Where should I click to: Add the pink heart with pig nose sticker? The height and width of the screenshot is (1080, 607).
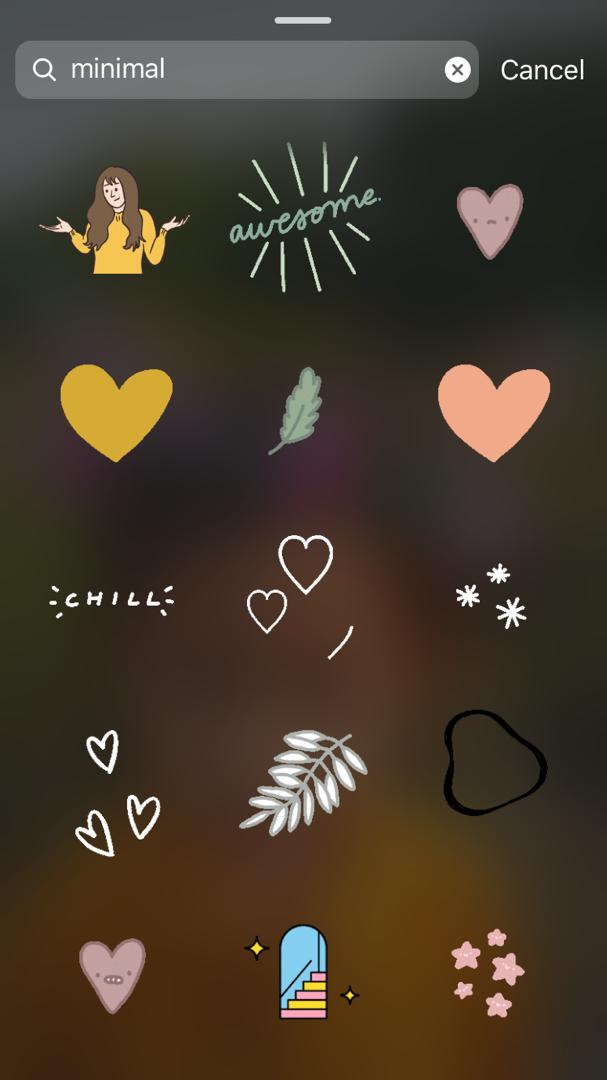coord(112,973)
